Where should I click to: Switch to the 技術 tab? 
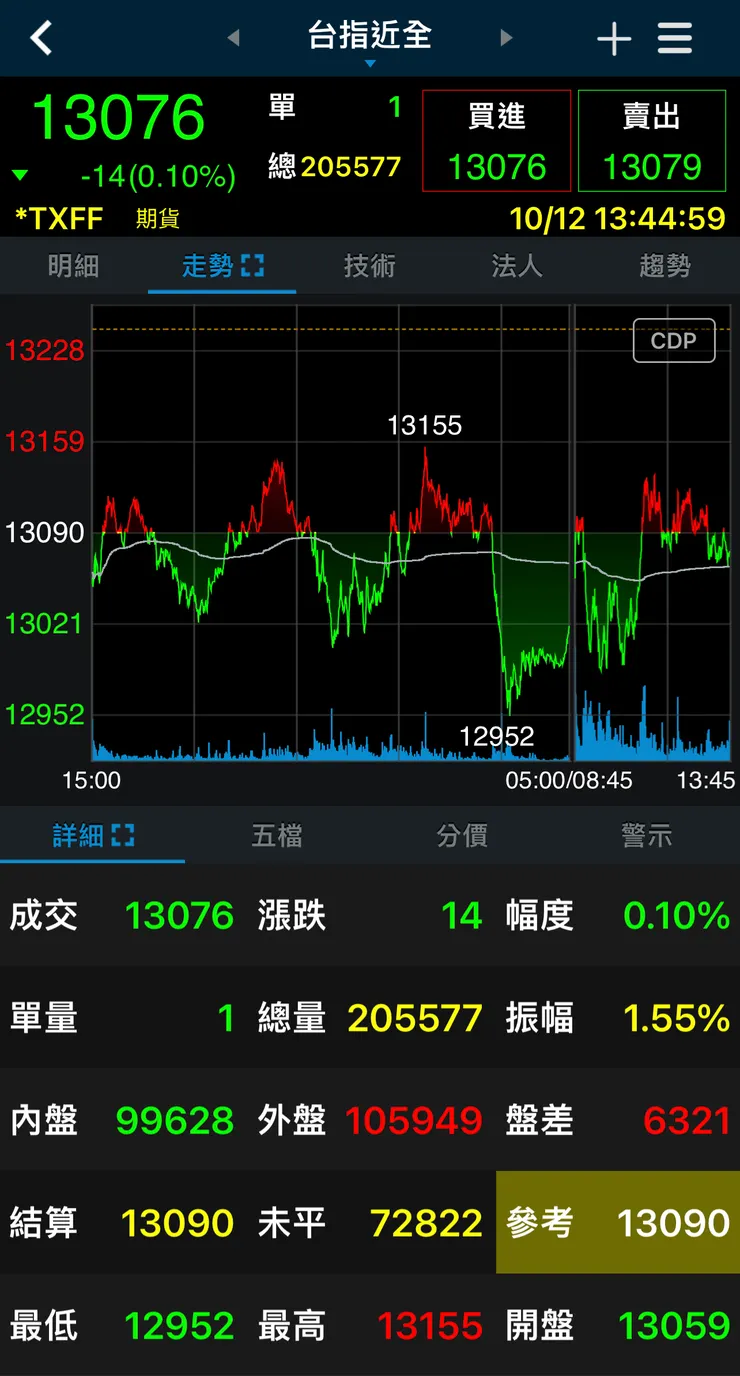[x=370, y=267]
